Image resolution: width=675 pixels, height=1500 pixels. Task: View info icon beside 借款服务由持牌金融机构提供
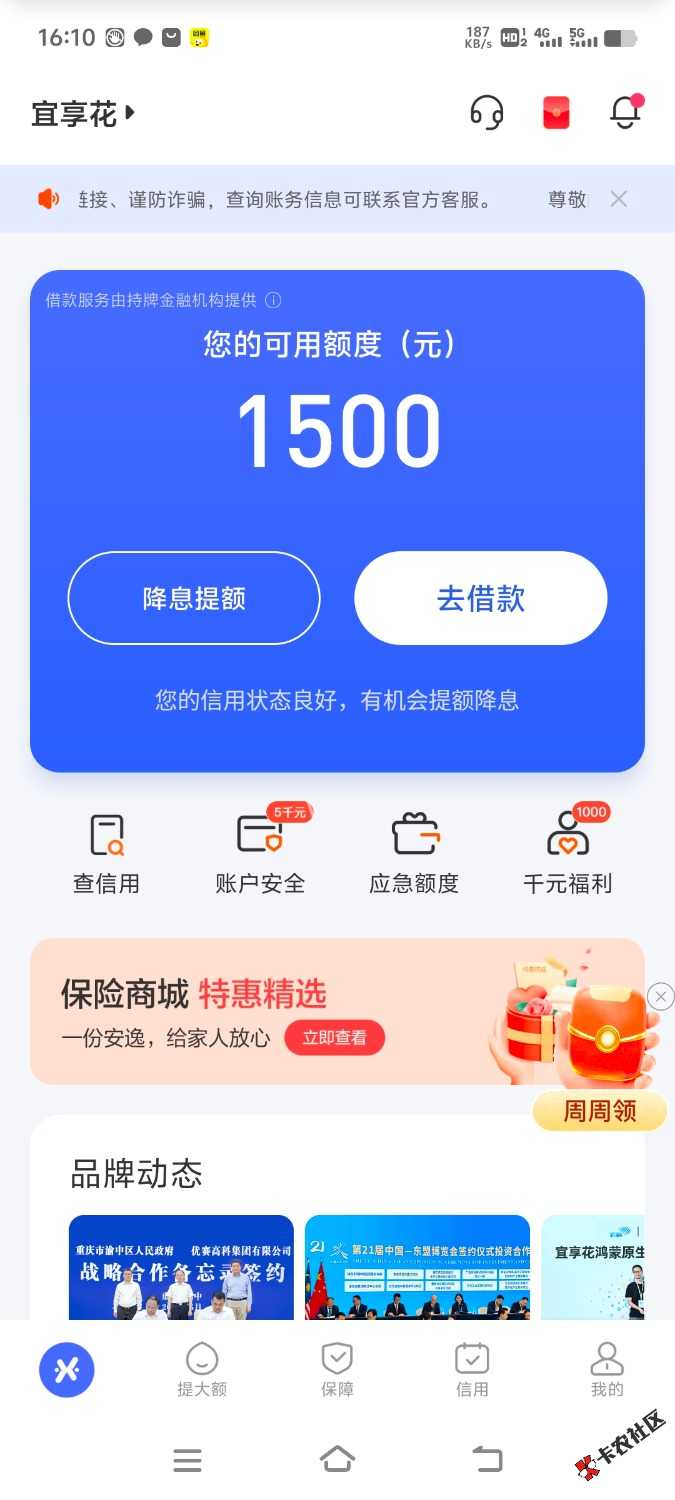click(x=273, y=300)
